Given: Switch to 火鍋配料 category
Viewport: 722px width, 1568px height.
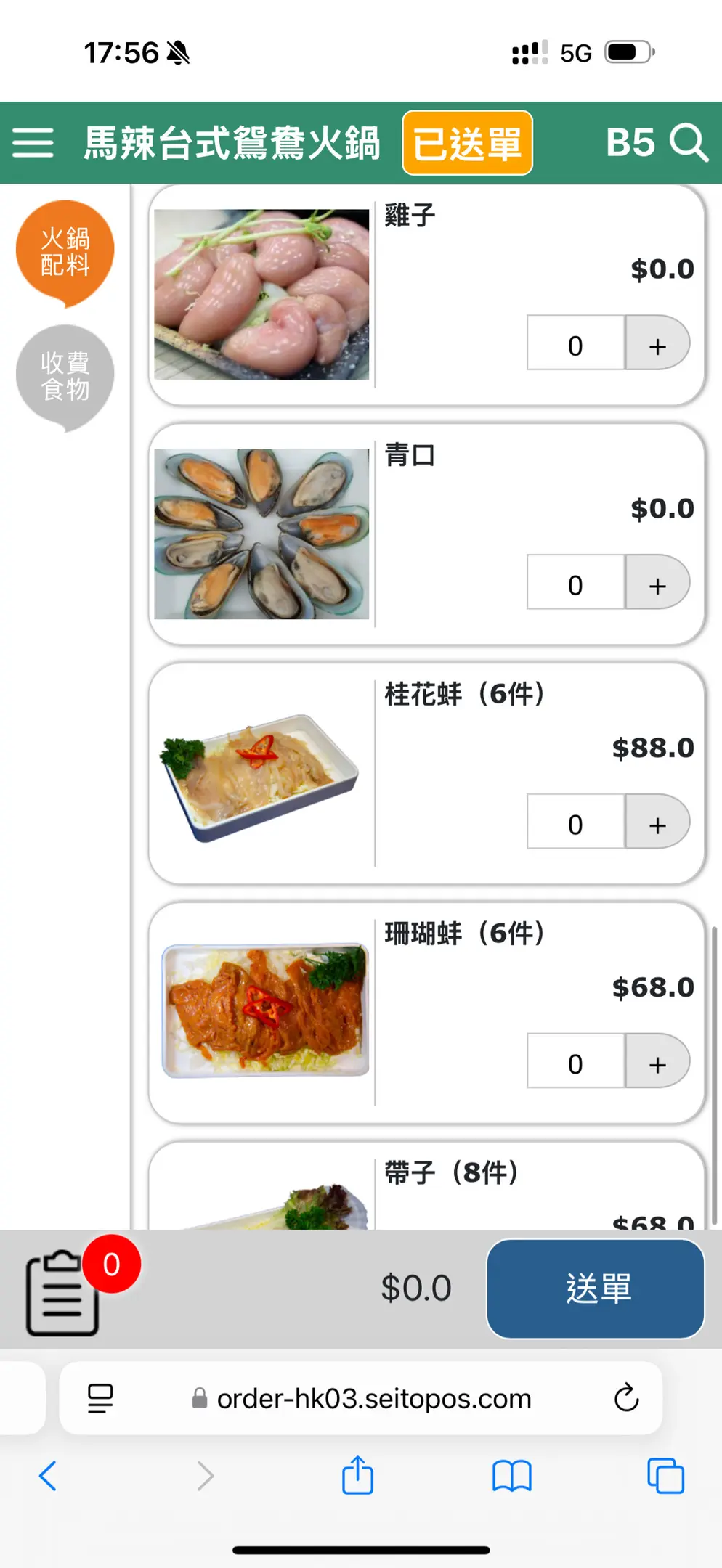Looking at the screenshot, I should click(65, 251).
